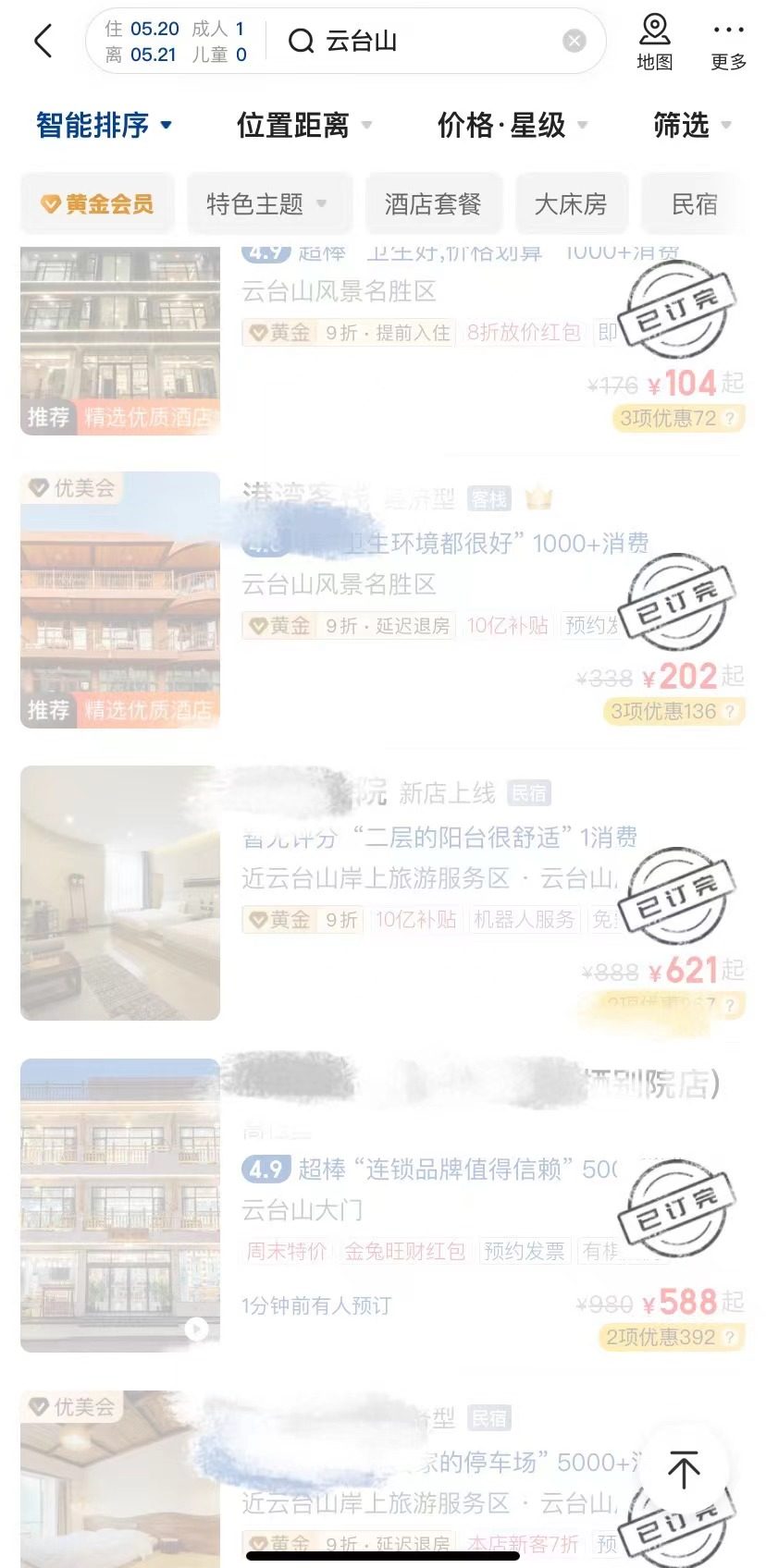Open the 地图 map view
Image resolution: width=766 pixels, height=1568 pixels.
654,42
